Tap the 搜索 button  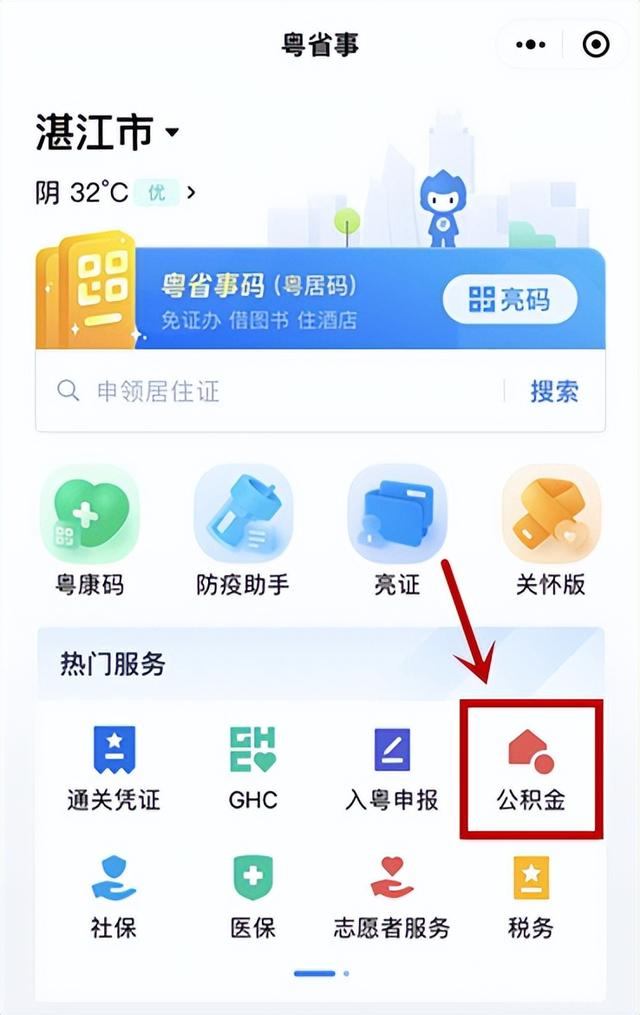coord(554,391)
